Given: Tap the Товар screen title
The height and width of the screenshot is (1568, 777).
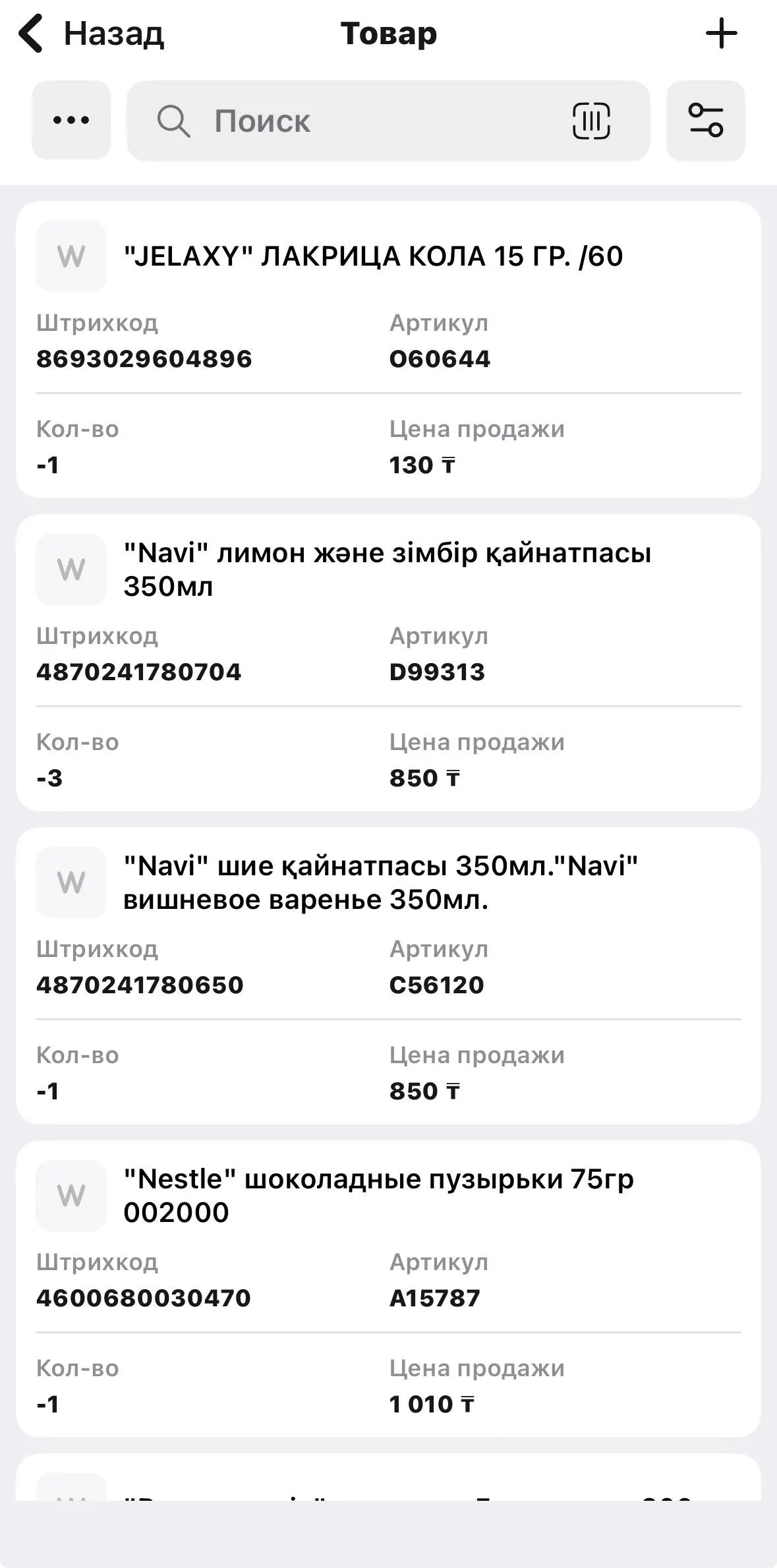Looking at the screenshot, I should click(x=388, y=34).
